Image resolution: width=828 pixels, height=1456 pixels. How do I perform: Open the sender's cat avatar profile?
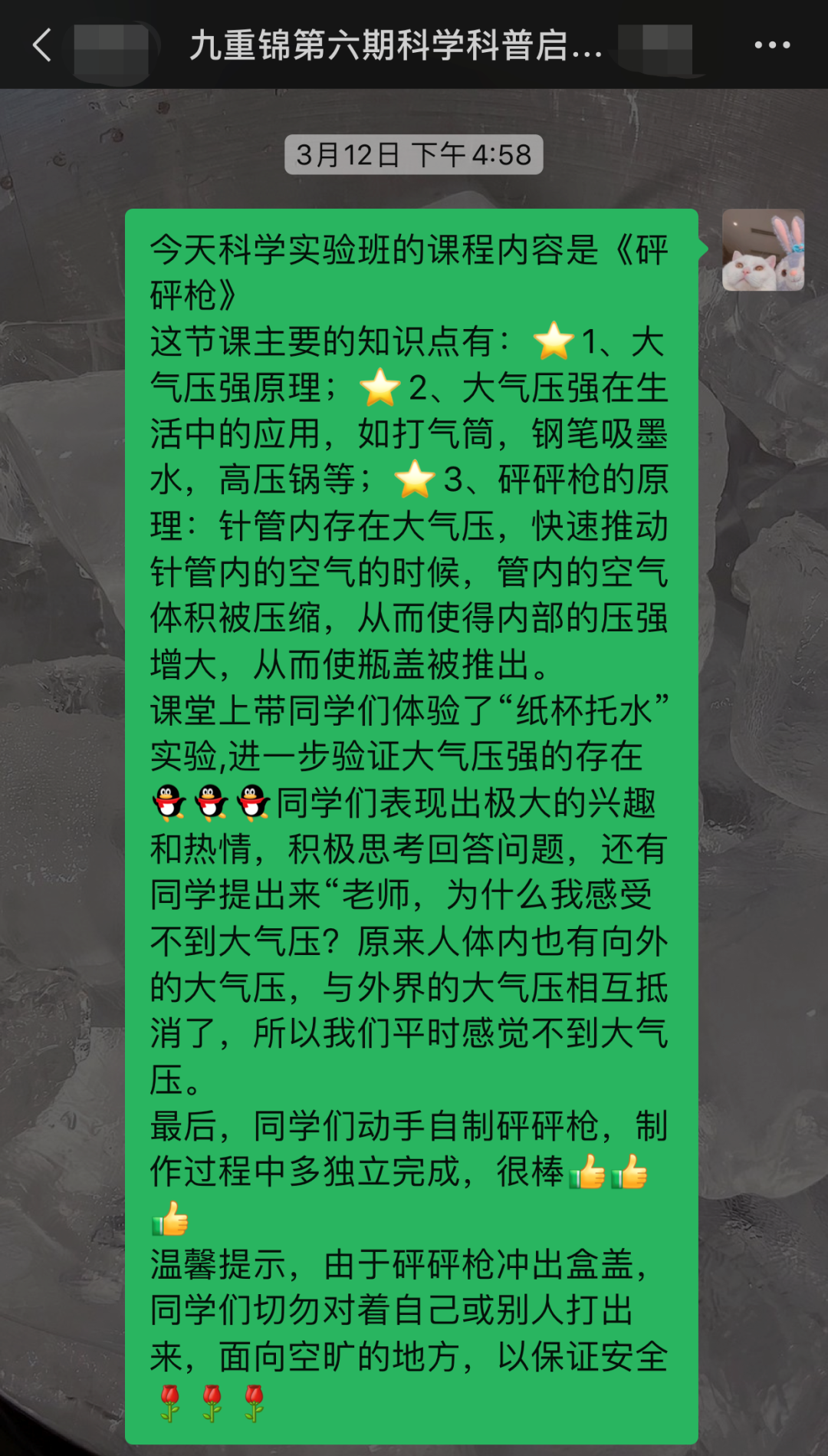click(763, 250)
